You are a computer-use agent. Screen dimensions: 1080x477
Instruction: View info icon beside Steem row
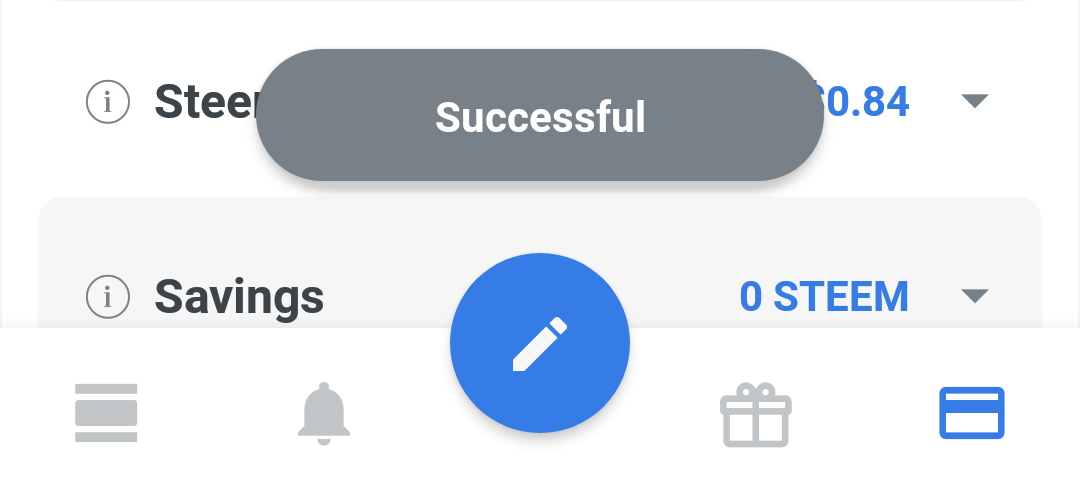108,101
